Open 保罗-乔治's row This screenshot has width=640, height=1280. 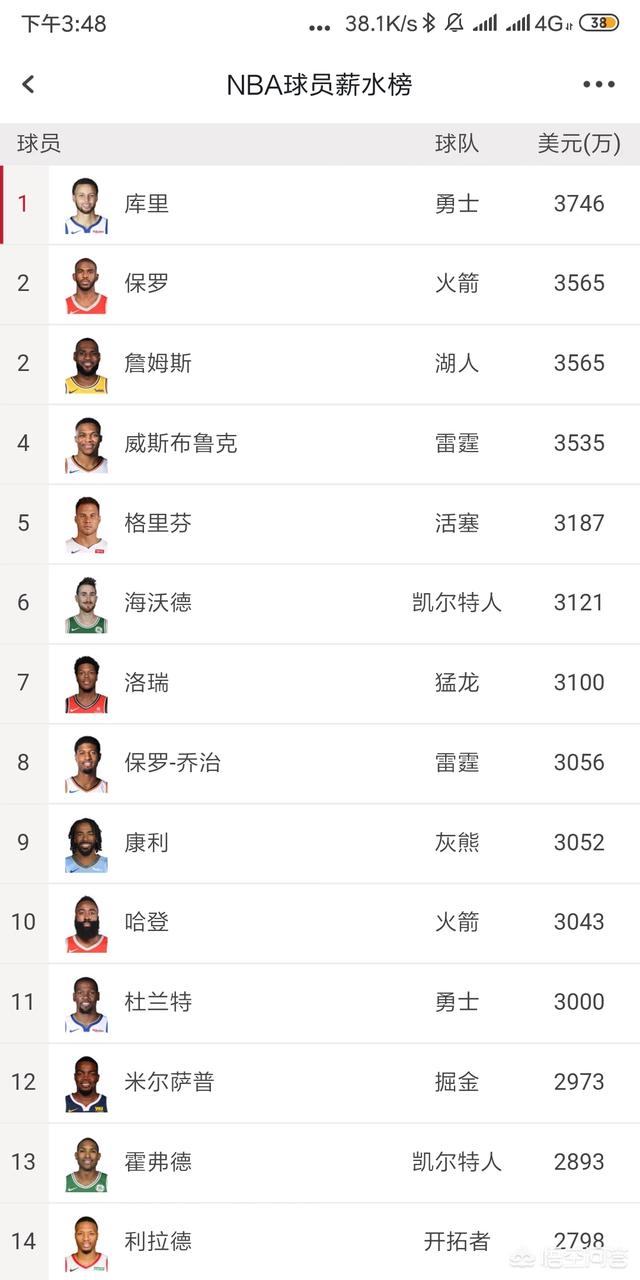click(x=320, y=764)
